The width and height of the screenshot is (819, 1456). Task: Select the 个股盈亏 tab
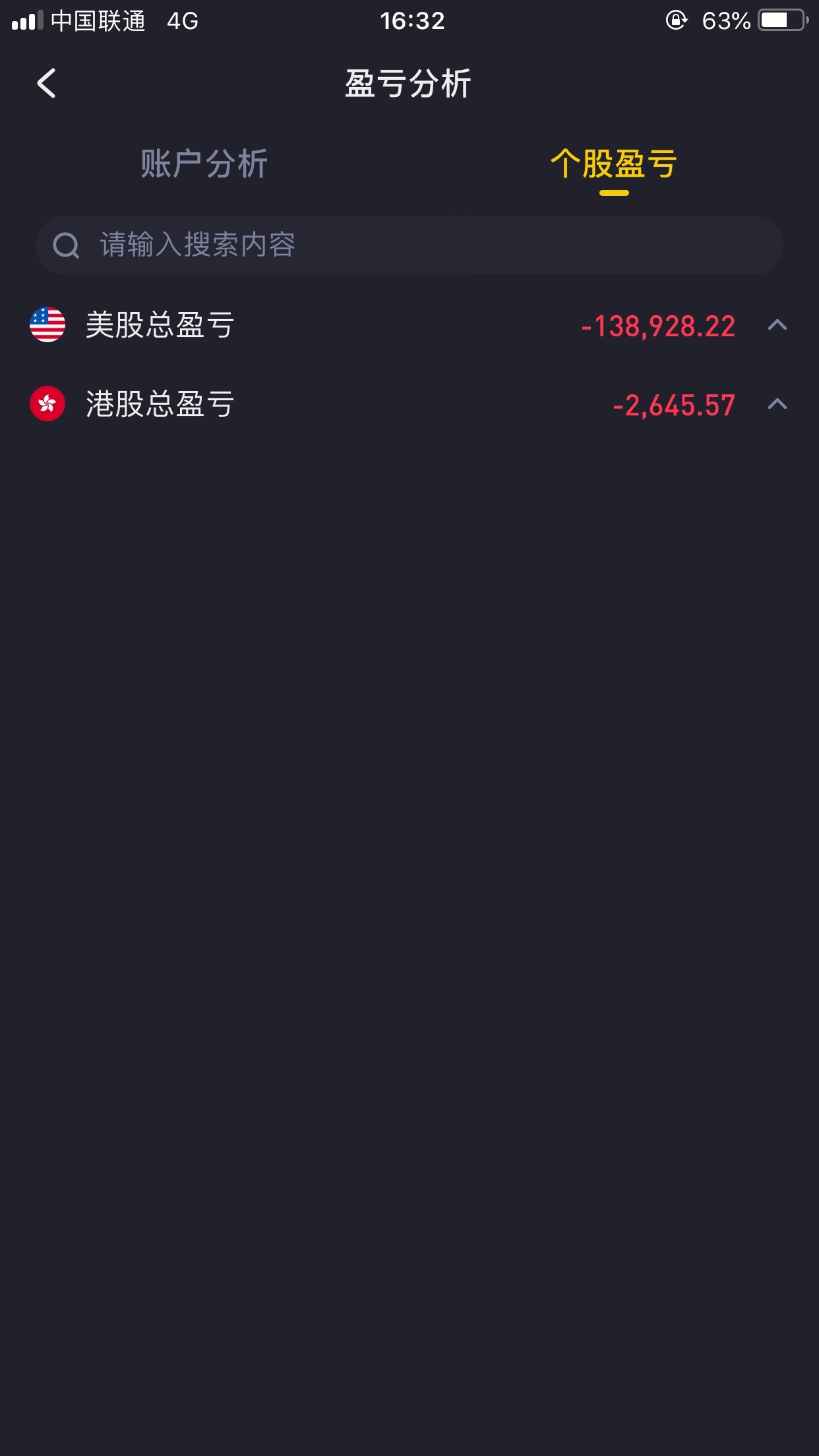pyautogui.click(x=614, y=164)
